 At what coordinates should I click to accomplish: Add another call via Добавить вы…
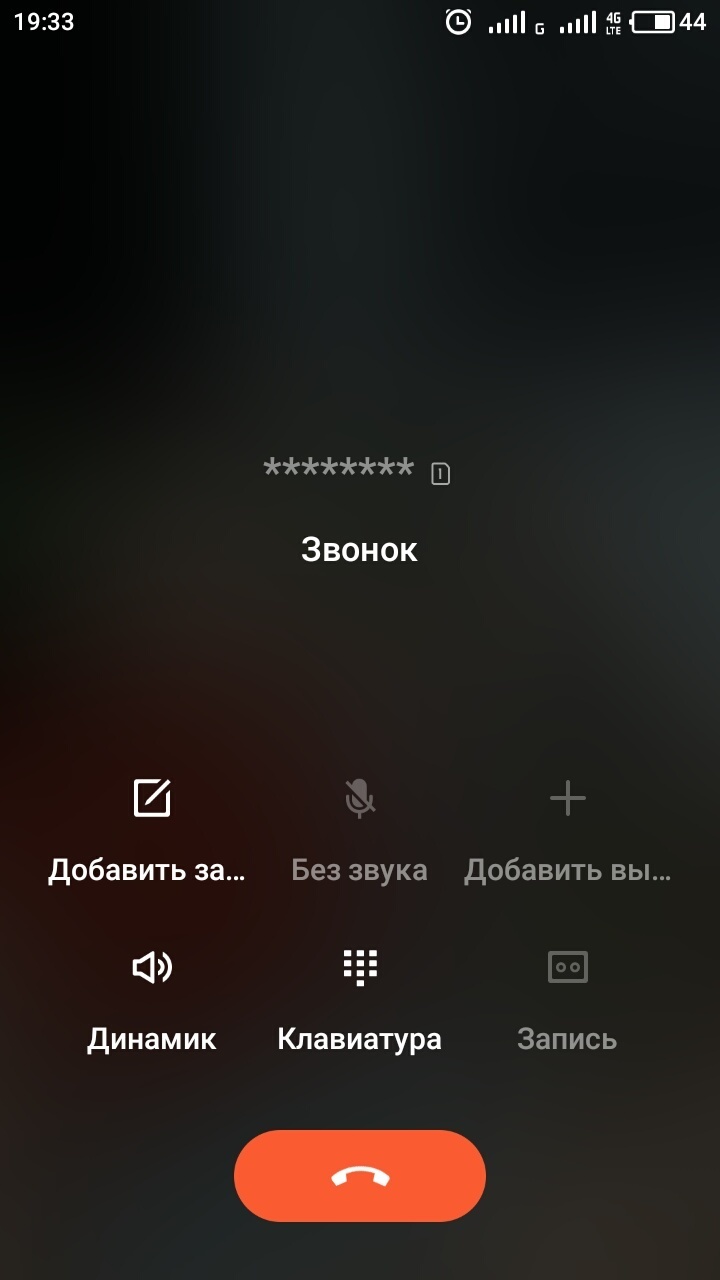pos(567,832)
